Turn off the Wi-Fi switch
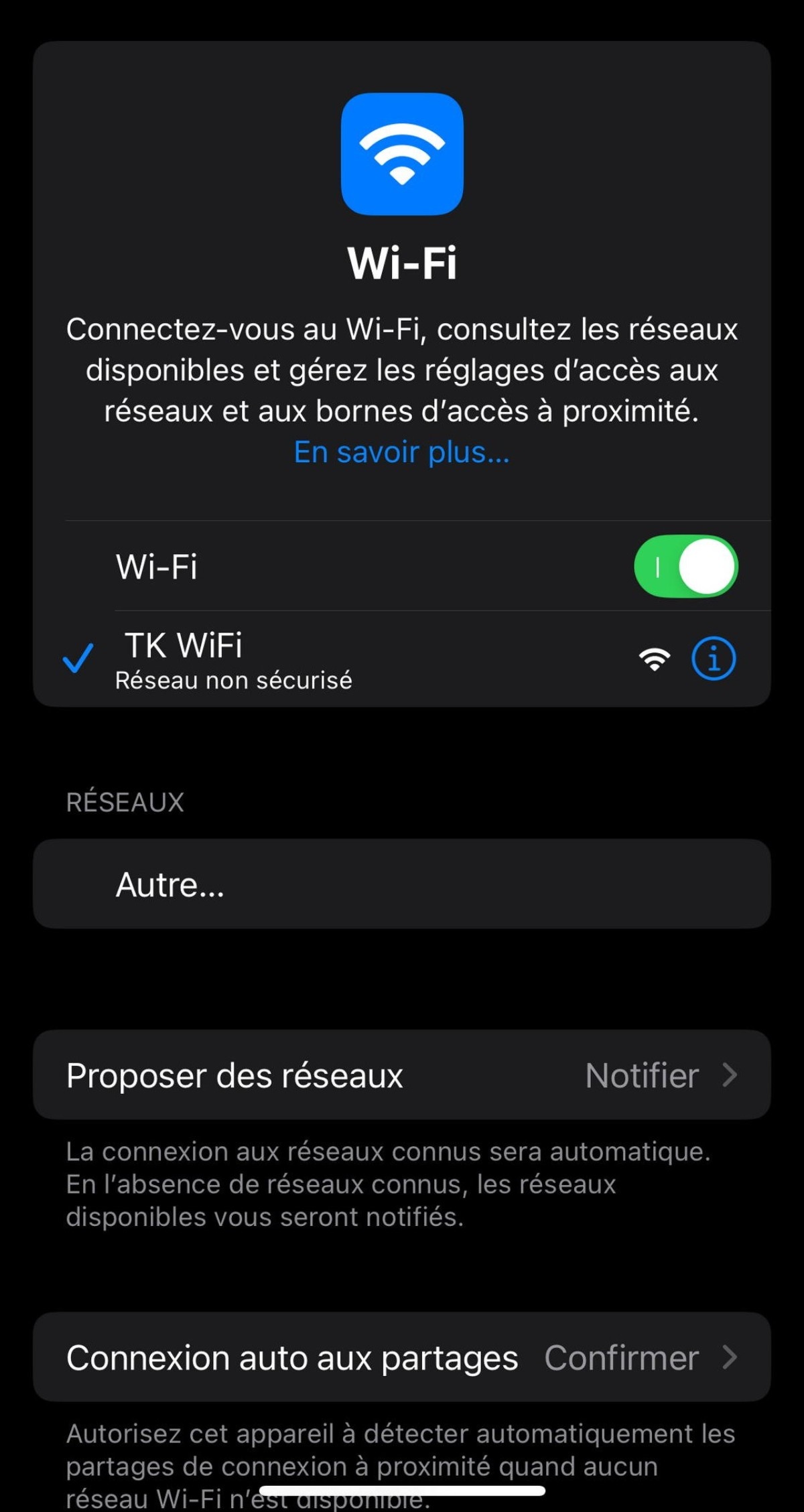 (685, 567)
